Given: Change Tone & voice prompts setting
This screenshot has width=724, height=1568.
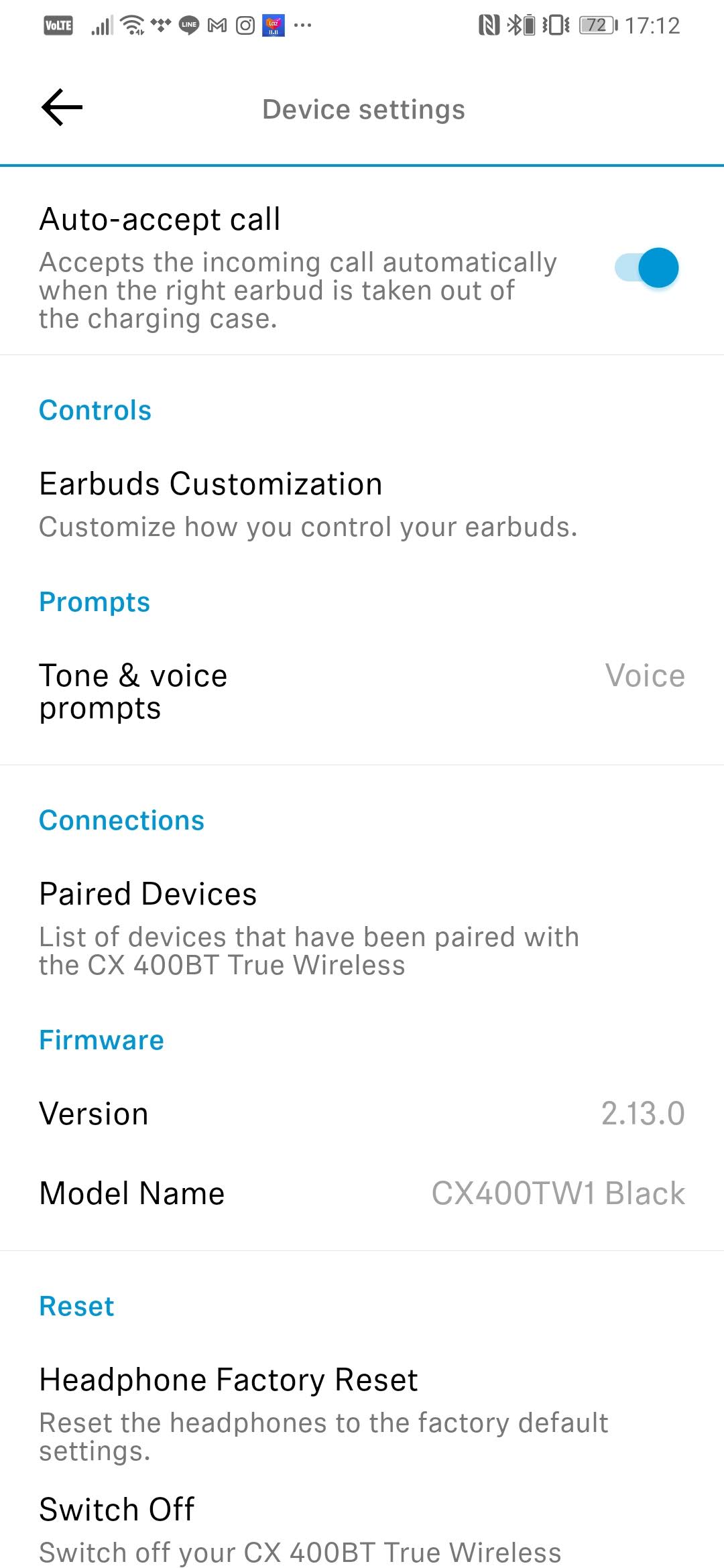Looking at the screenshot, I should coord(362,692).
